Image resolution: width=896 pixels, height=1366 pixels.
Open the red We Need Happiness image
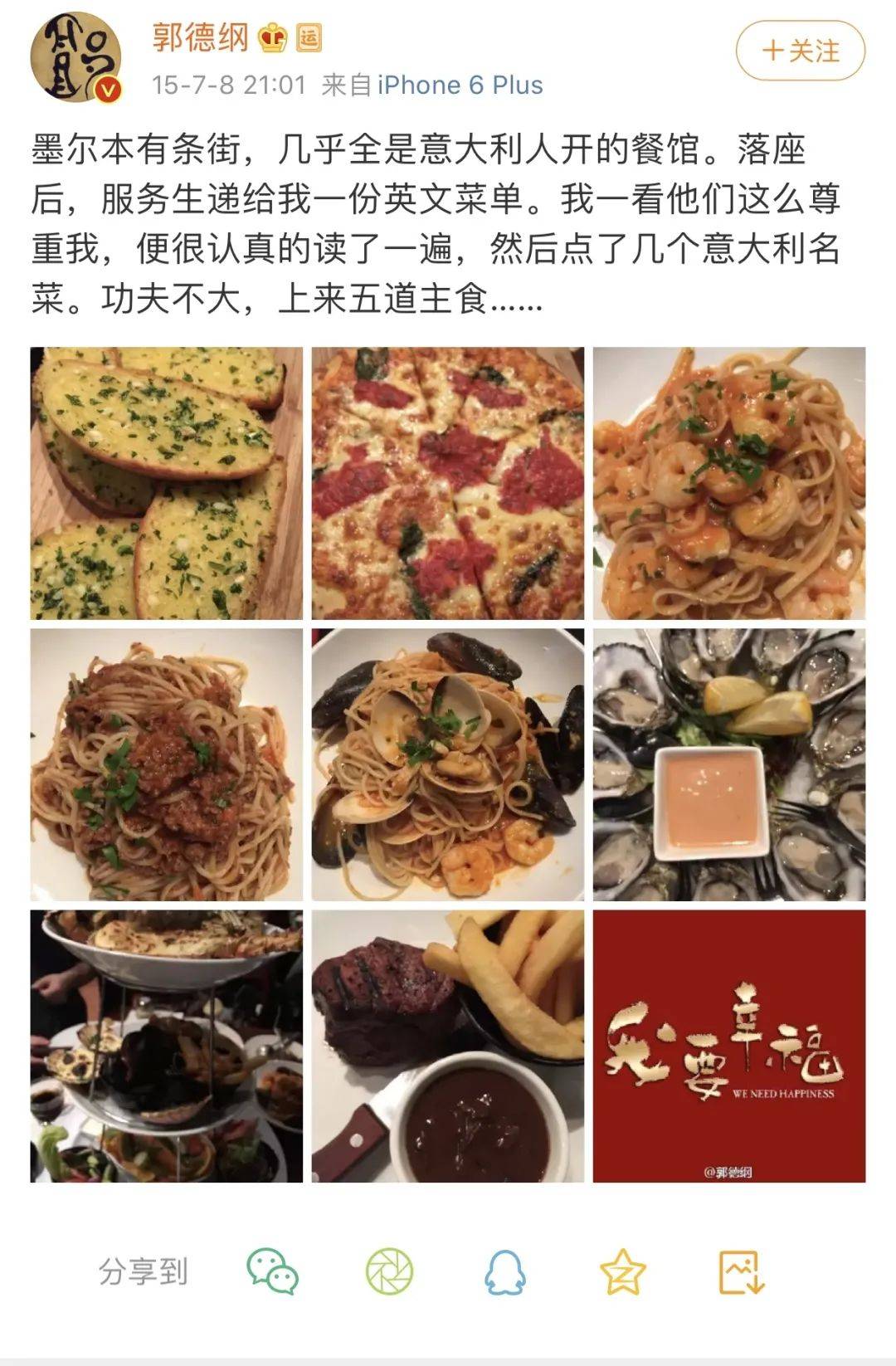[728, 1046]
